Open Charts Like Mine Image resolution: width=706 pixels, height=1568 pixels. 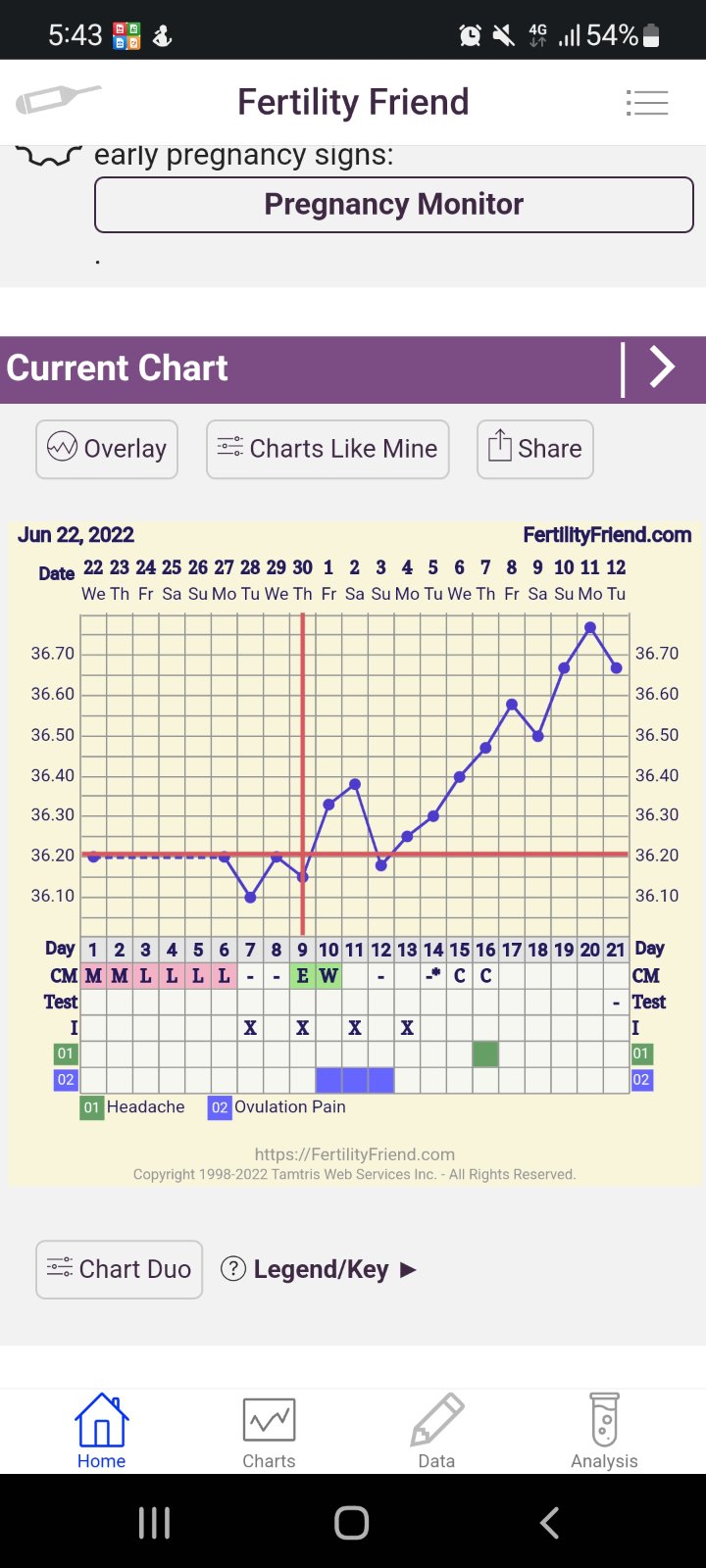click(x=328, y=449)
